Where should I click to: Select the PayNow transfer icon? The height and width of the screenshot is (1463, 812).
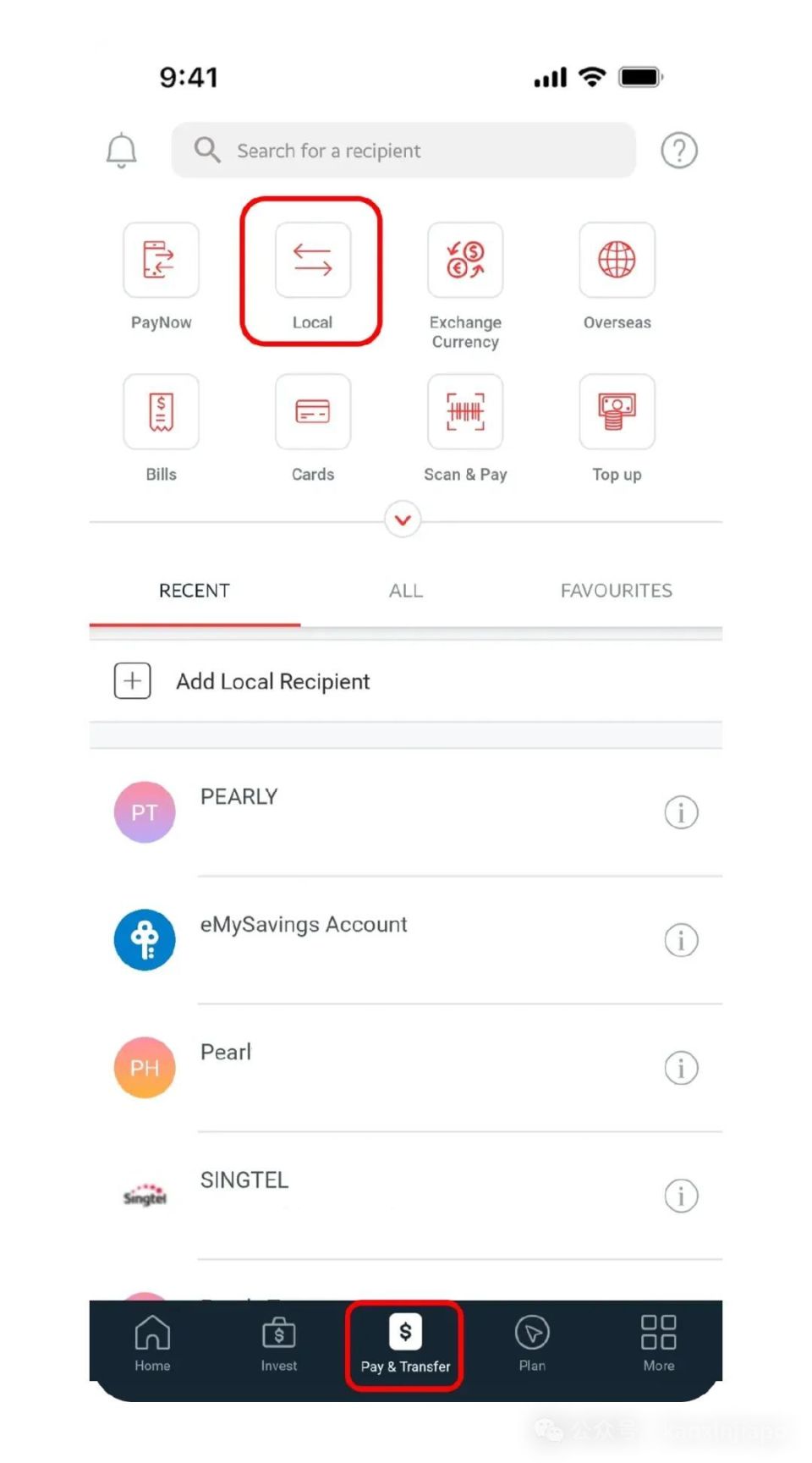click(x=161, y=260)
